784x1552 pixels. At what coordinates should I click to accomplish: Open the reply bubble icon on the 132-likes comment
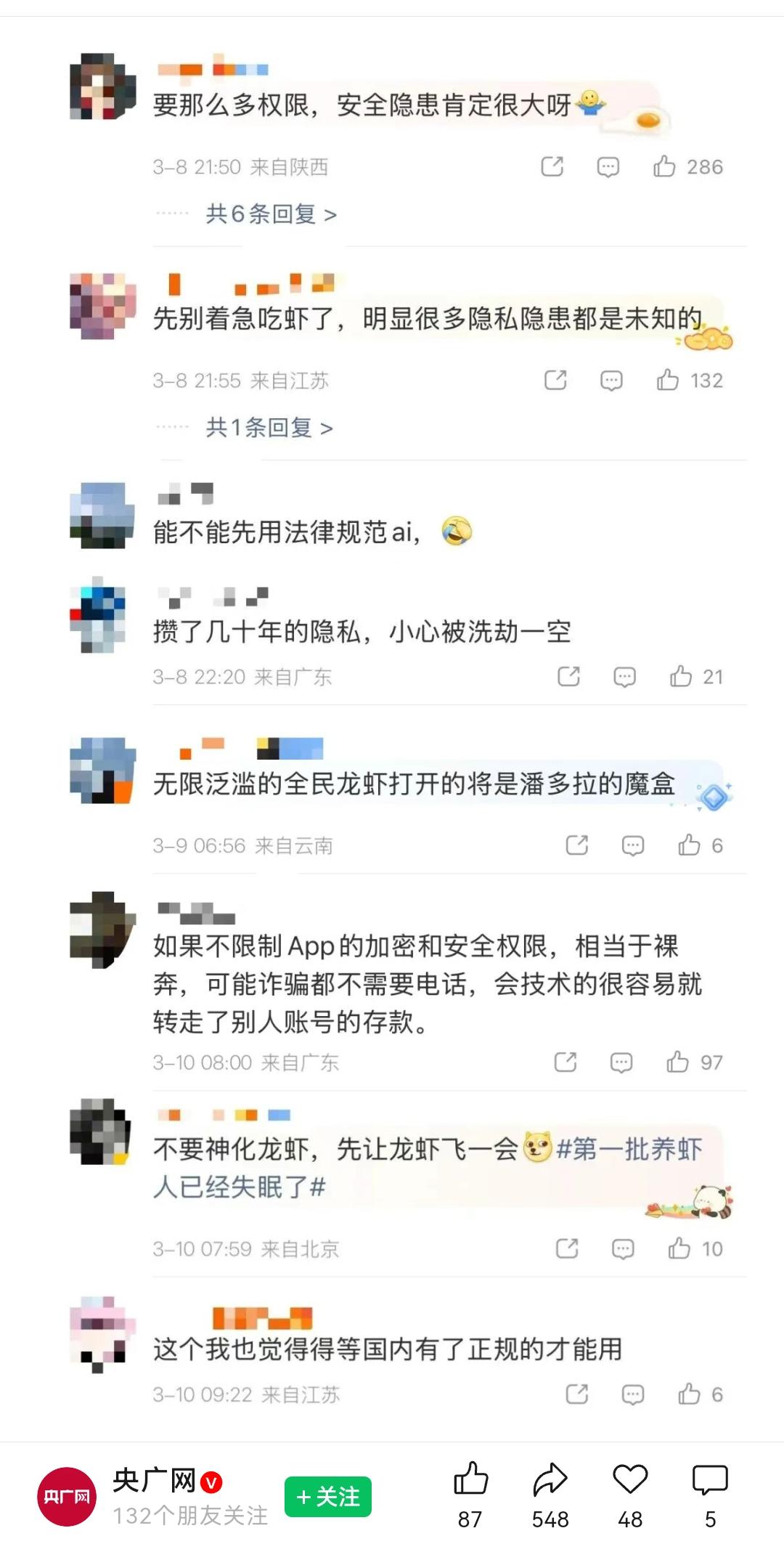(x=612, y=380)
